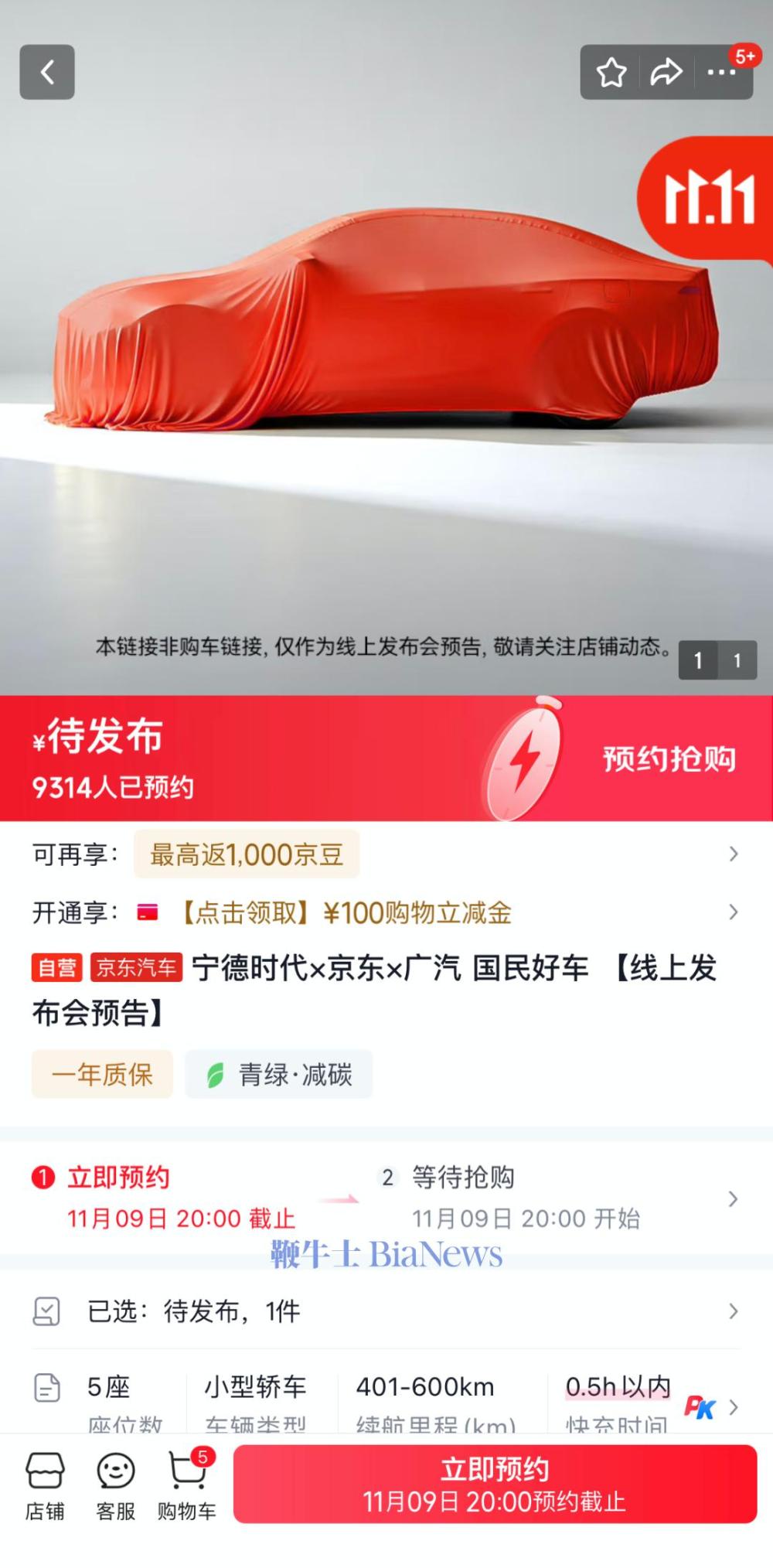Image resolution: width=773 pixels, height=1568 pixels.
Task: Click the back arrow icon
Action: (x=47, y=72)
